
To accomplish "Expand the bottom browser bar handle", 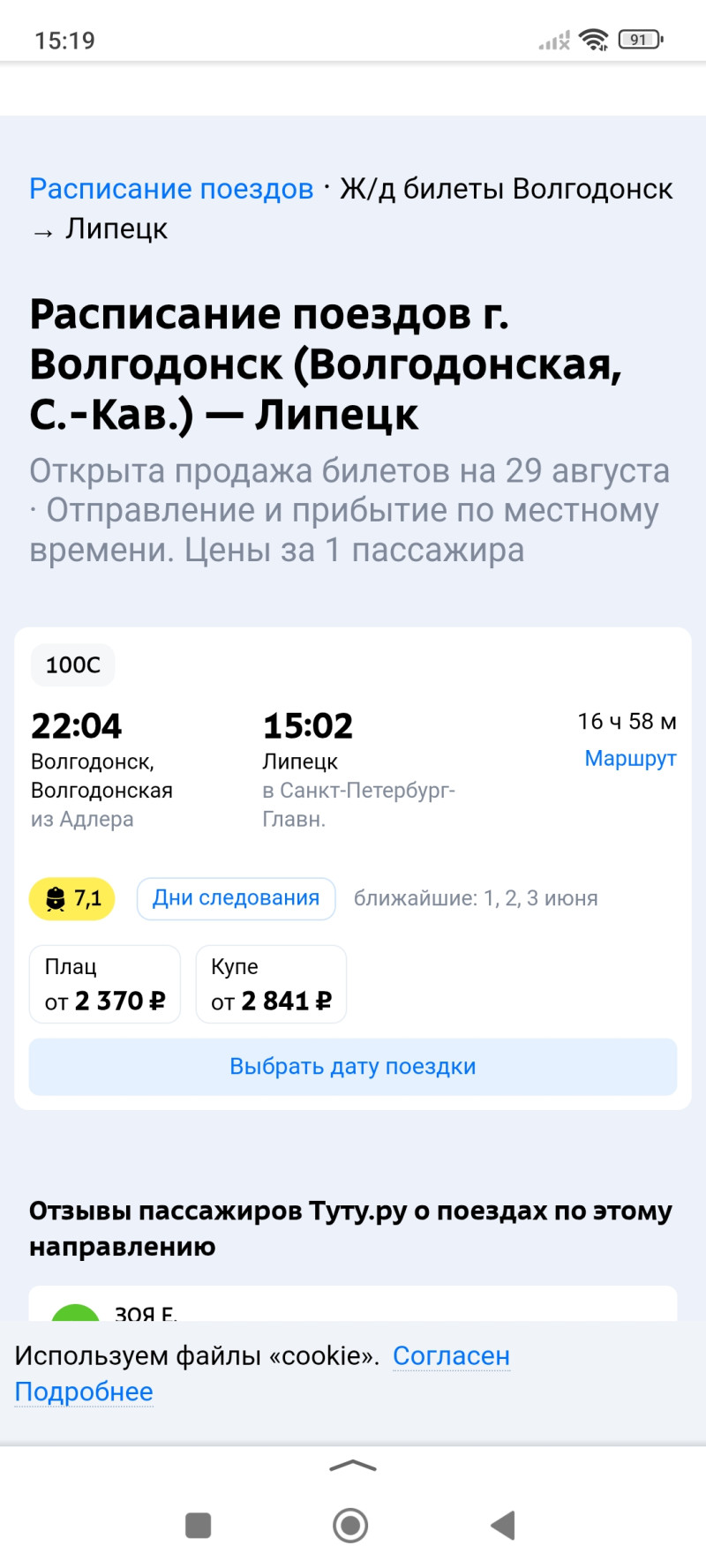I will (353, 1467).
